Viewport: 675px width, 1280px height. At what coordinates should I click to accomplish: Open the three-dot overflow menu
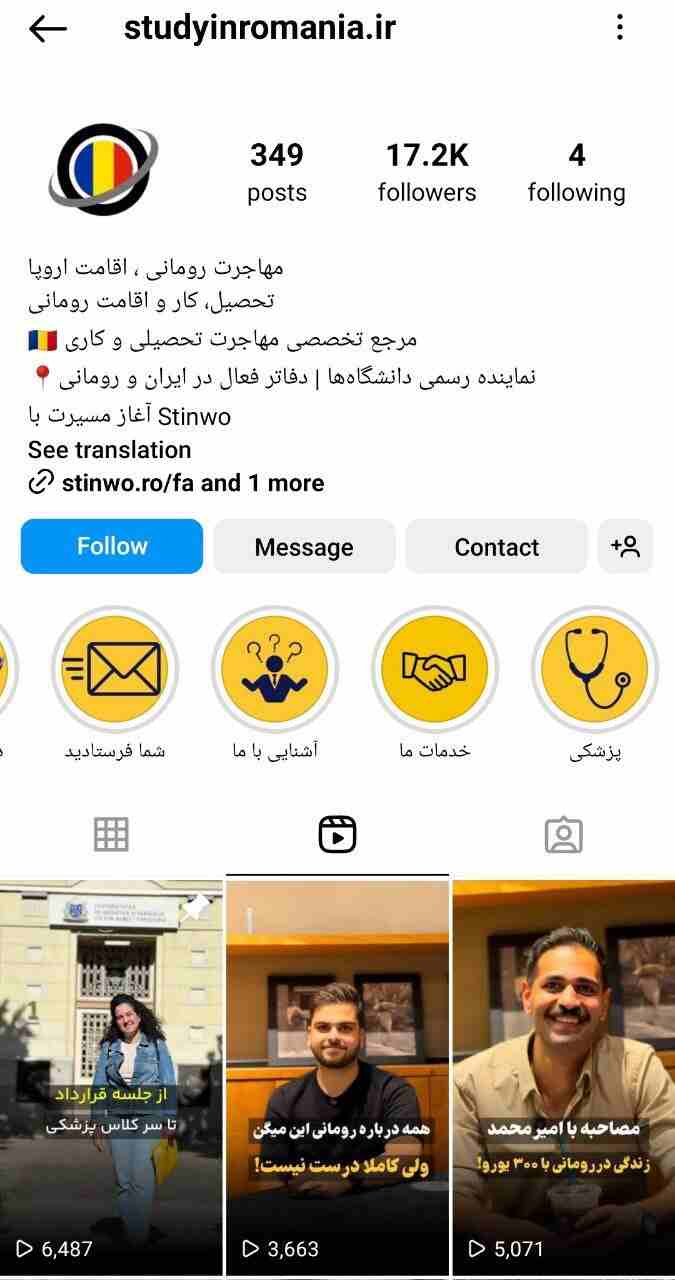coord(620,28)
